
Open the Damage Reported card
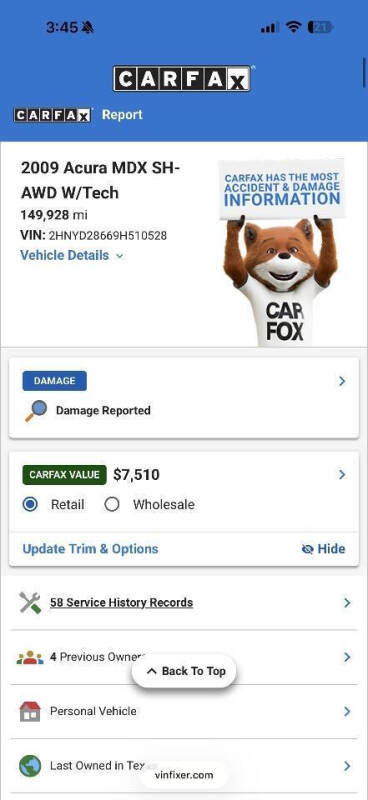coord(184,397)
